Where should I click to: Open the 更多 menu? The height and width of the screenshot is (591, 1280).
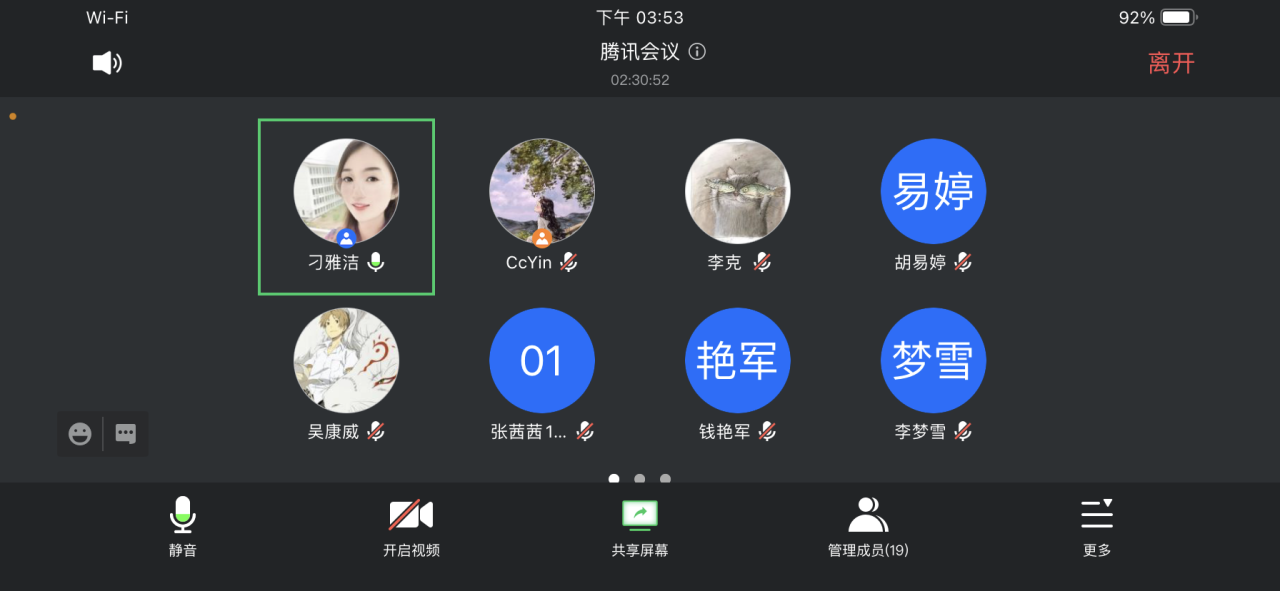(x=1097, y=527)
